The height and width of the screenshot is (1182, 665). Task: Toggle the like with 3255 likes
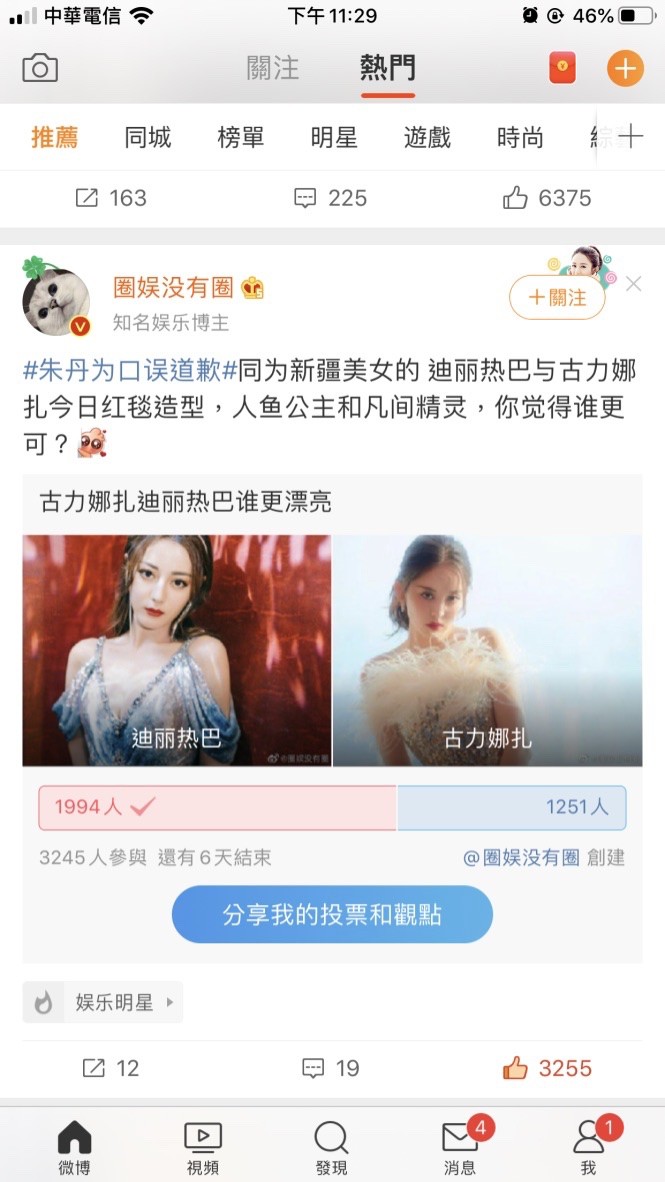pyautogui.click(x=547, y=1068)
